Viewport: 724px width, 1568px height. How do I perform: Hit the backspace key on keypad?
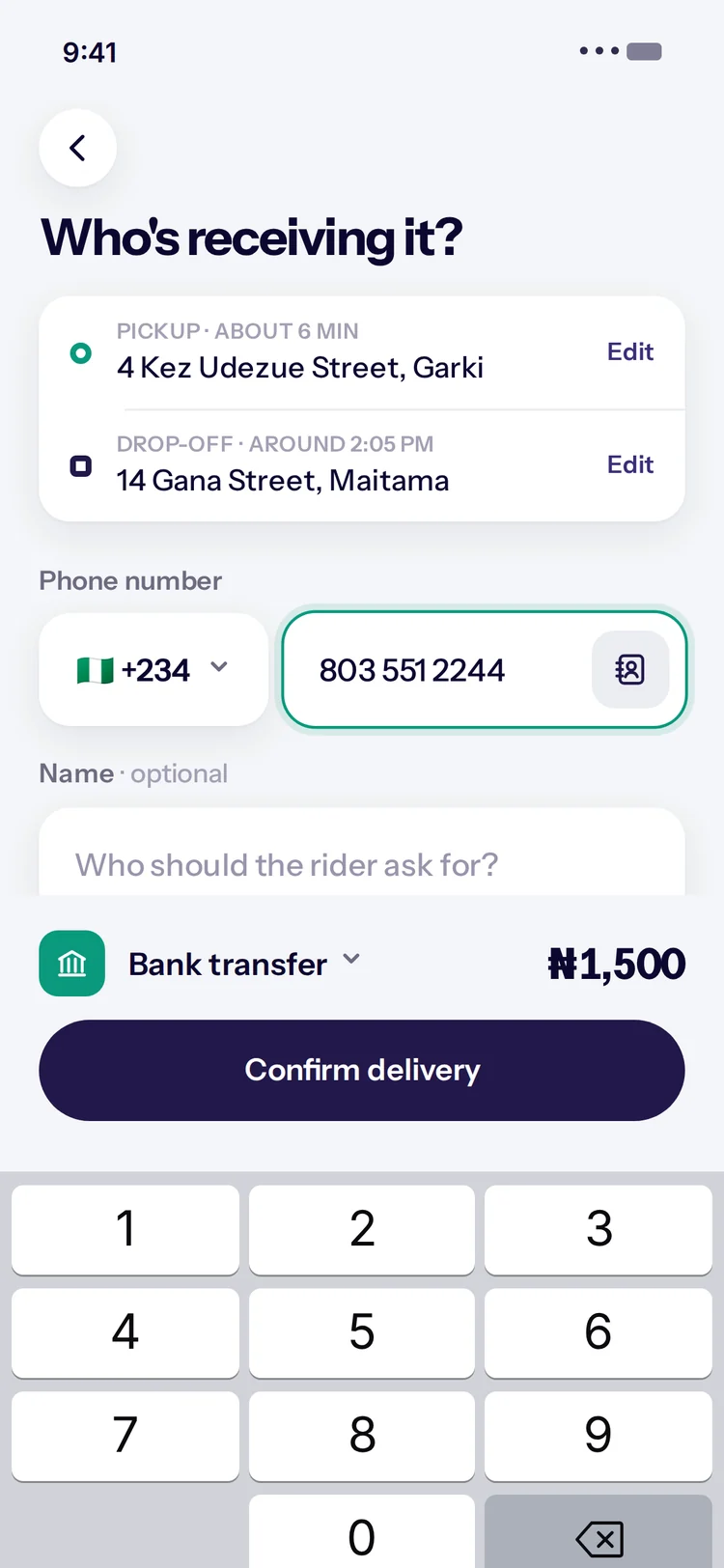coord(599,1532)
